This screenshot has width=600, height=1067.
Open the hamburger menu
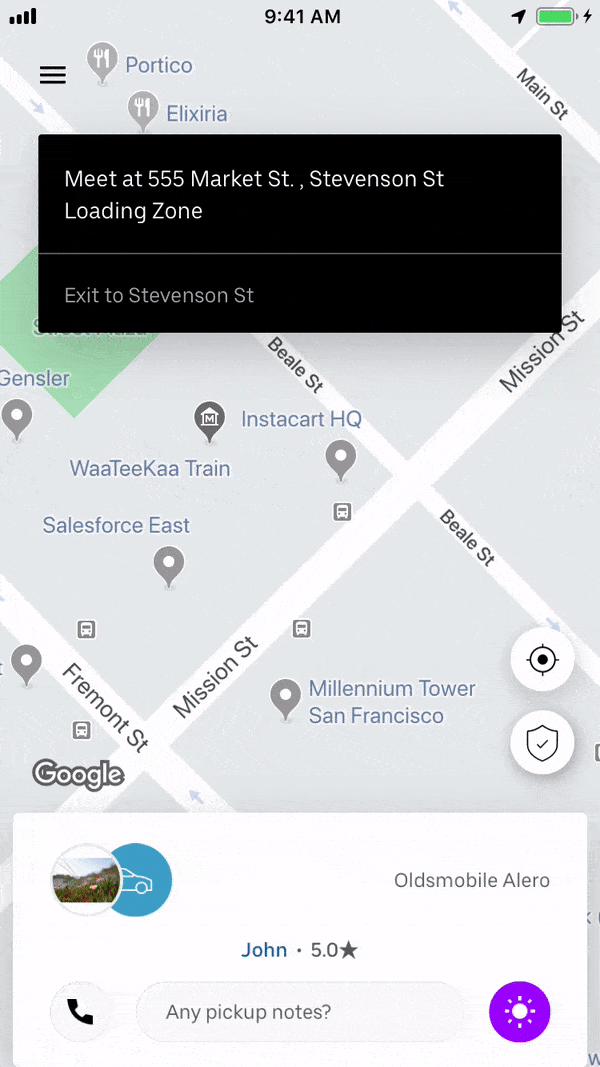tap(53, 75)
